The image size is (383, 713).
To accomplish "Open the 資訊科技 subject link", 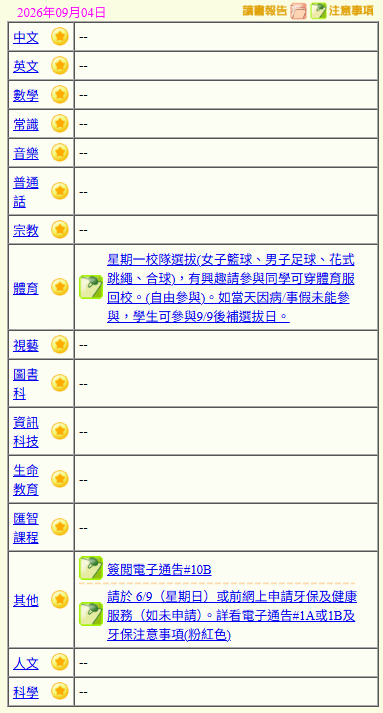I will [26, 432].
